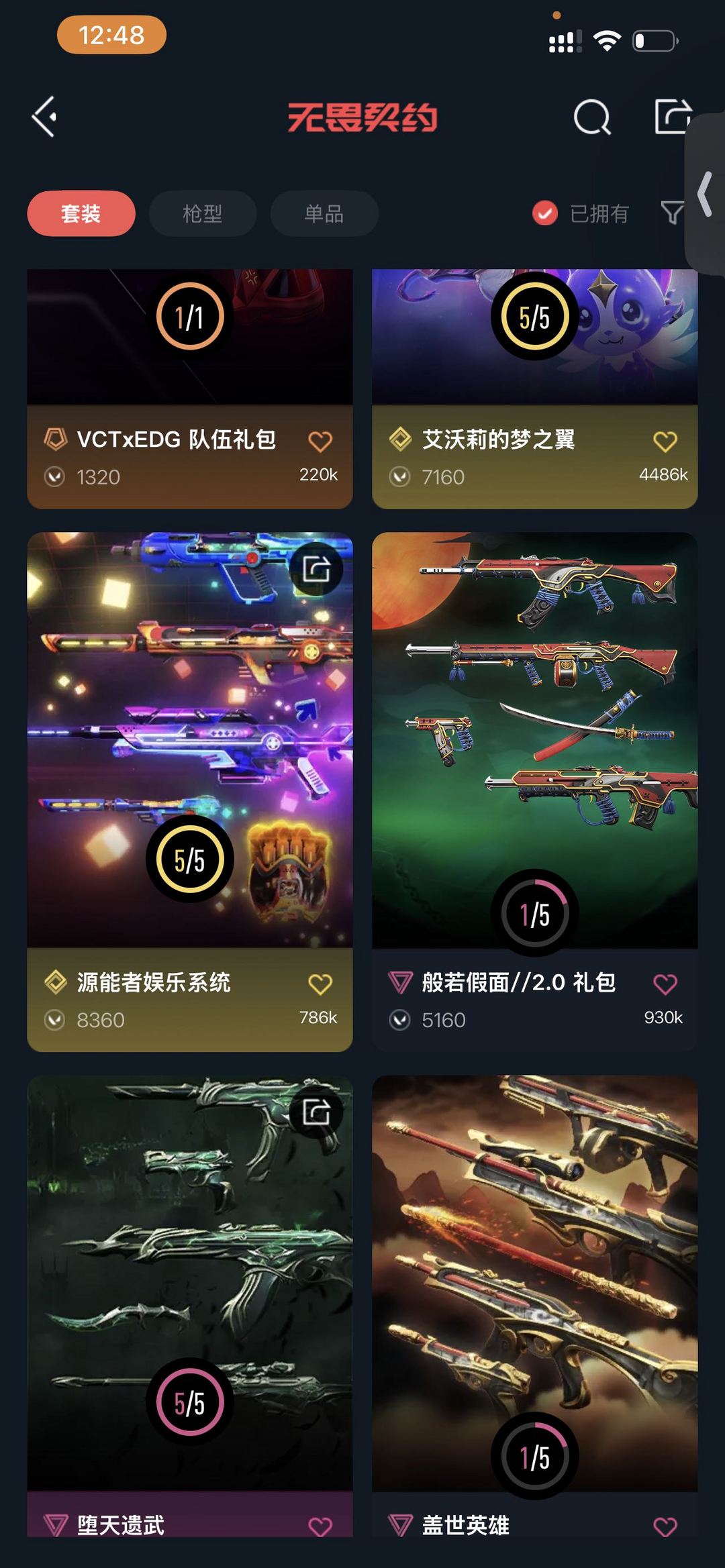Favorite the 般若假面//2.0 礼包
Viewport: 725px width, 1568px height.
click(x=665, y=984)
